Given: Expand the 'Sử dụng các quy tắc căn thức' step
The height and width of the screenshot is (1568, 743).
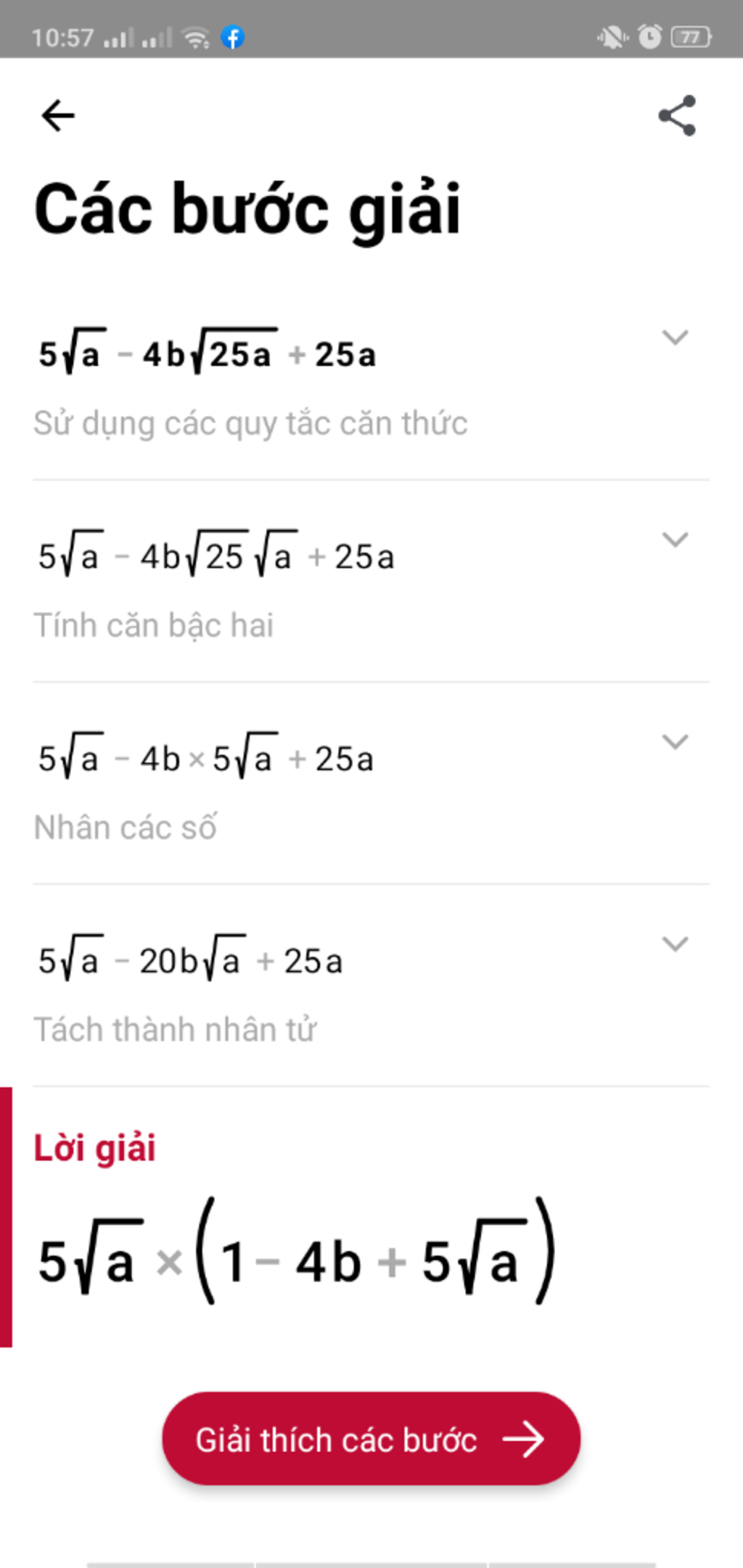Looking at the screenshot, I should coord(675,337).
